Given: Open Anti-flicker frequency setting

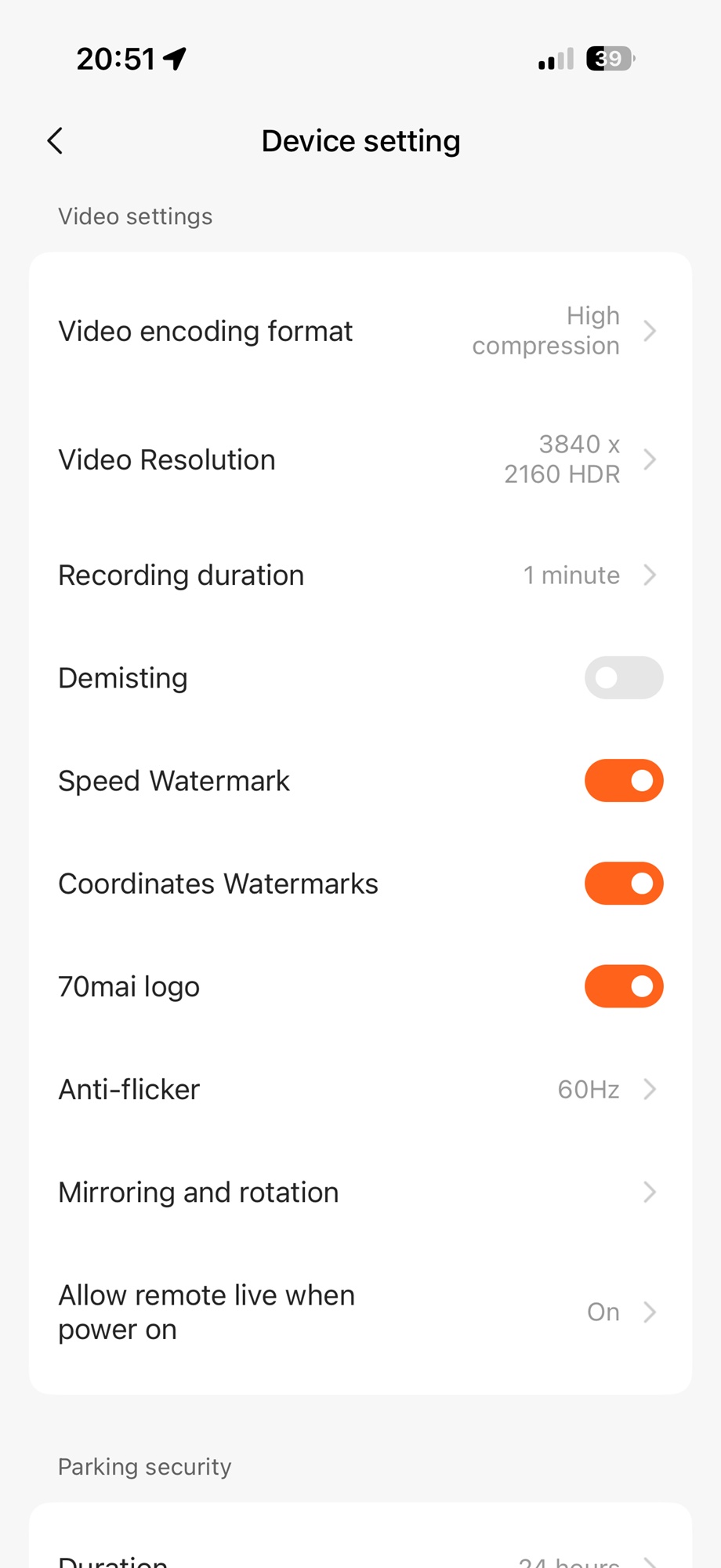Looking at the screenshot, I should pos(360,1090).
